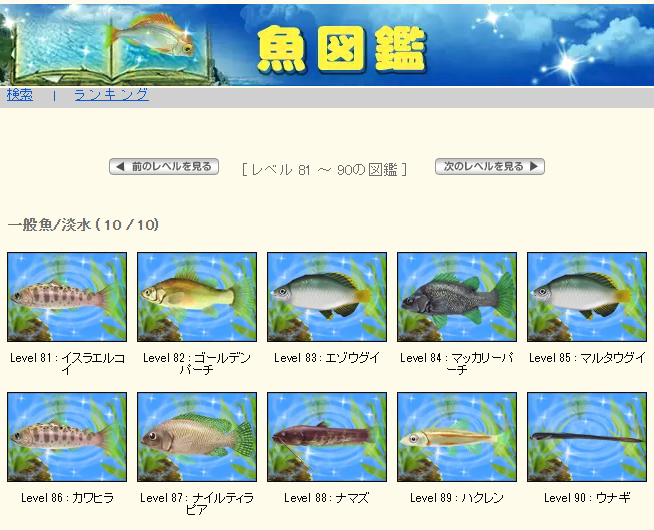Viewport: 654px width, 530px height.
Task: Select Level 84 マッカリーパーチ fish tile
Action: 457,297
